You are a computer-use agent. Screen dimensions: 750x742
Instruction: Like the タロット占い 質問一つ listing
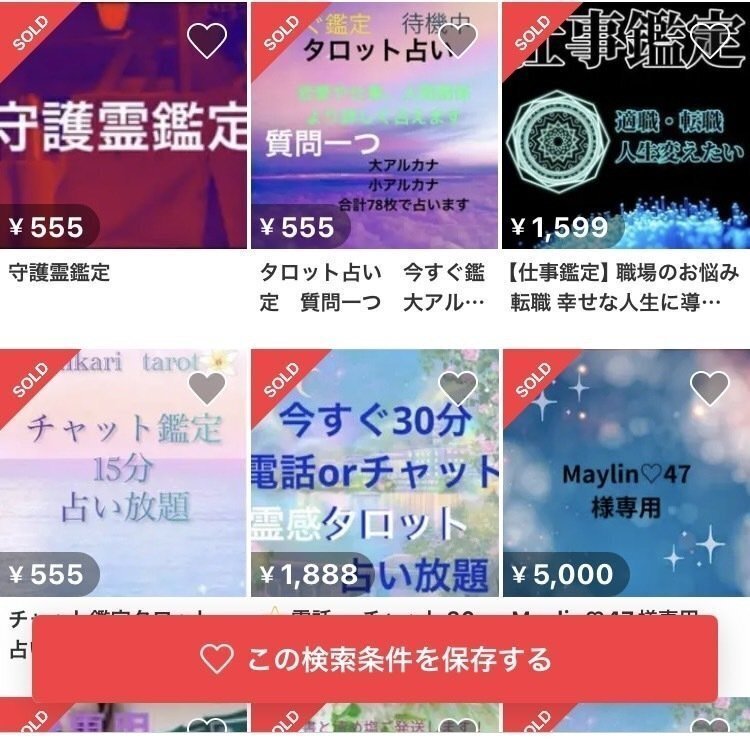point(458,40)
